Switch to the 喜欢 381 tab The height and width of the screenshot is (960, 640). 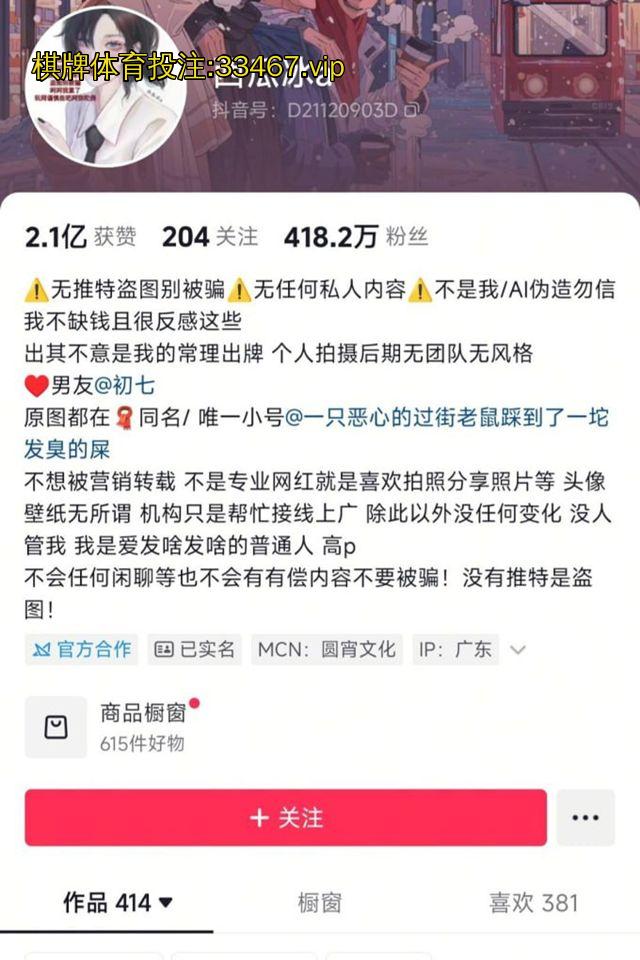pos(533,902)
